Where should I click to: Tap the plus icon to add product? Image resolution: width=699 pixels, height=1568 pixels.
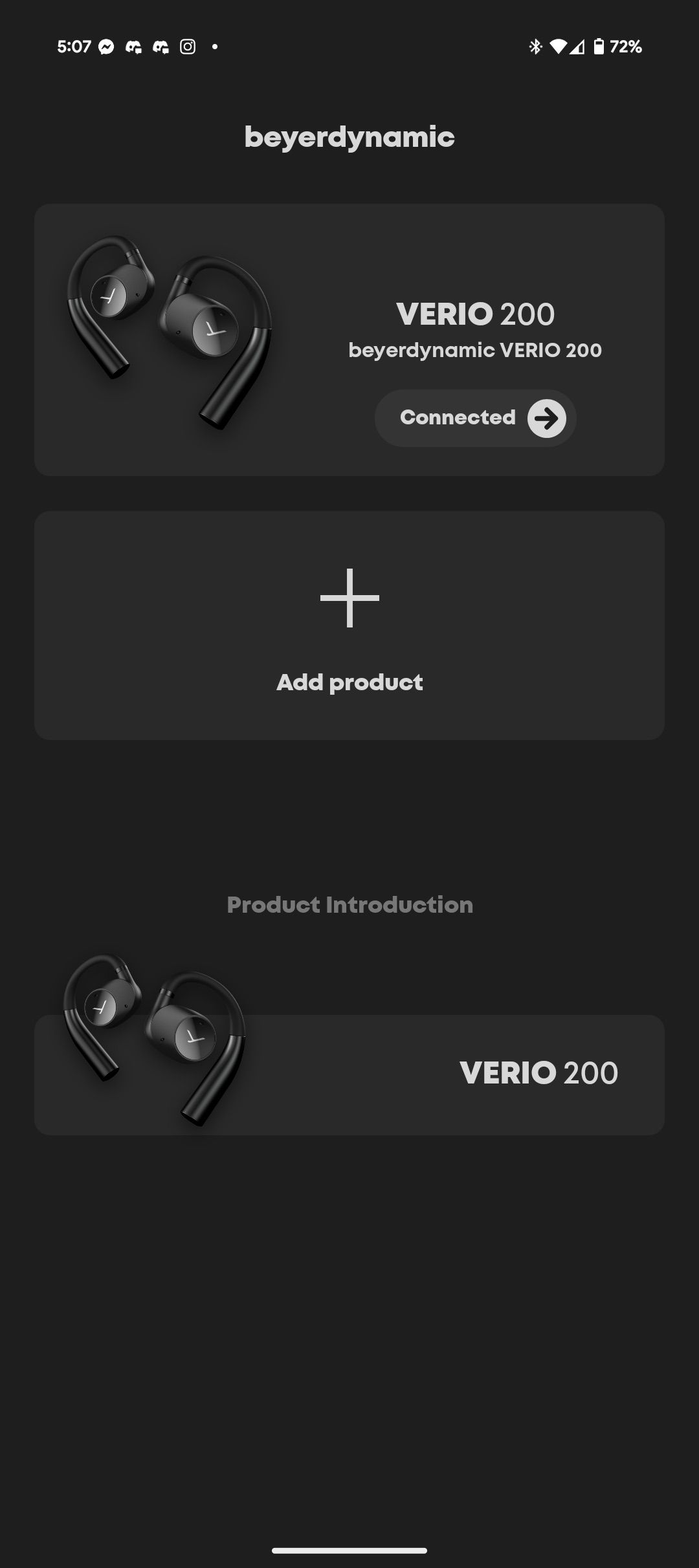coord(349,598)
